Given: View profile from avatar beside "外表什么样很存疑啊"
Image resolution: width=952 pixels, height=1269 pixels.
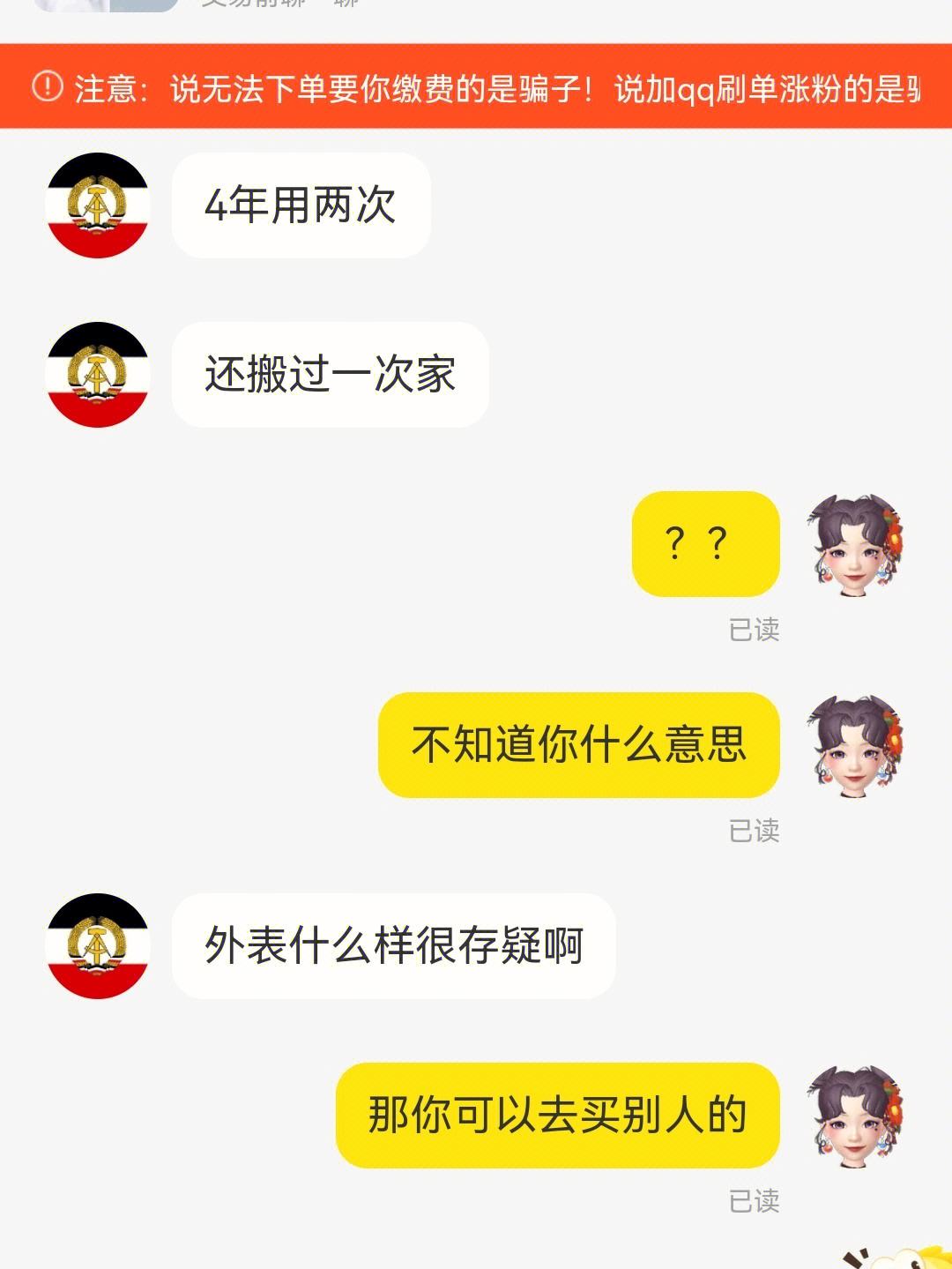Looking at the screenshot, I should coord(98,946).
